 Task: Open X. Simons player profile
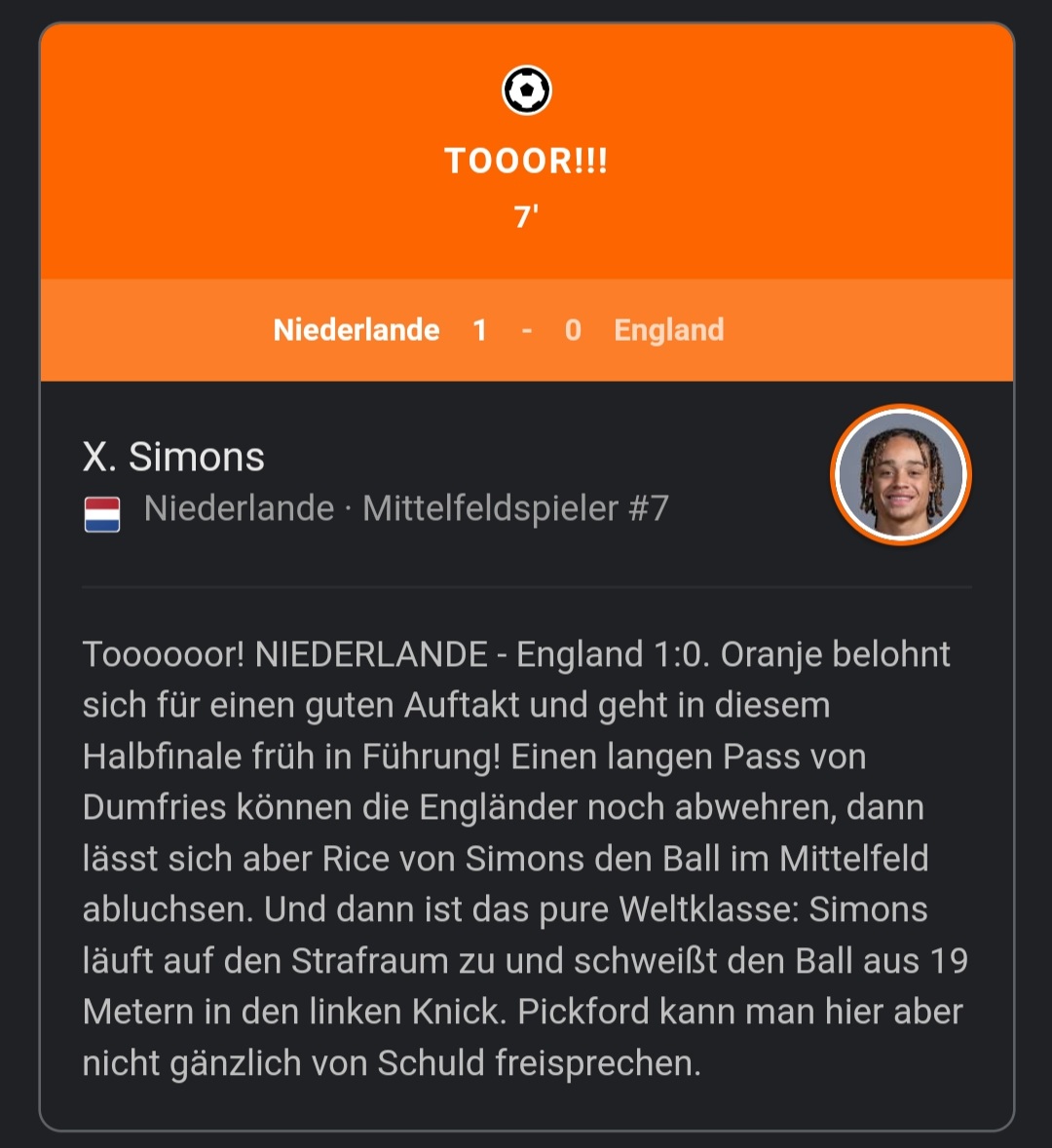point(174,457)
